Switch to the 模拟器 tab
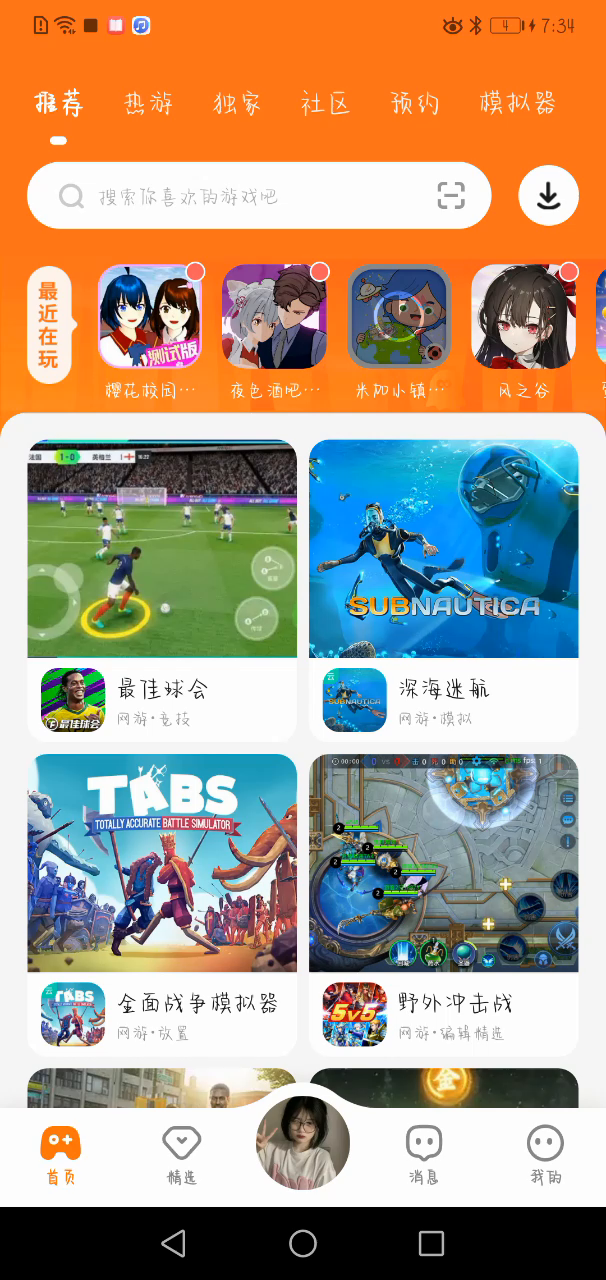The width and height of the screenshot is (606, 1280). coord(517,103)
